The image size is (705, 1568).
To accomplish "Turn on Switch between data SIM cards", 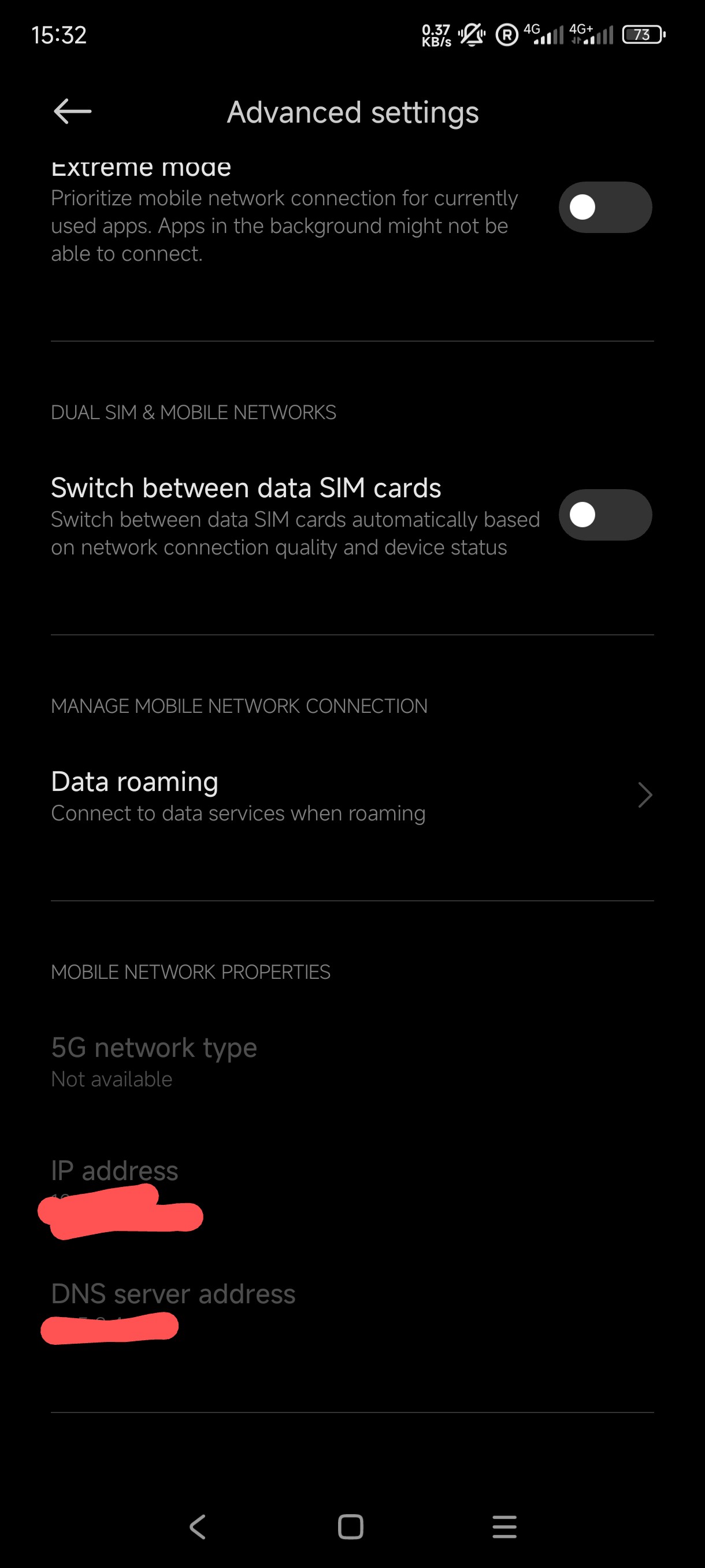I will pos(605,515).
